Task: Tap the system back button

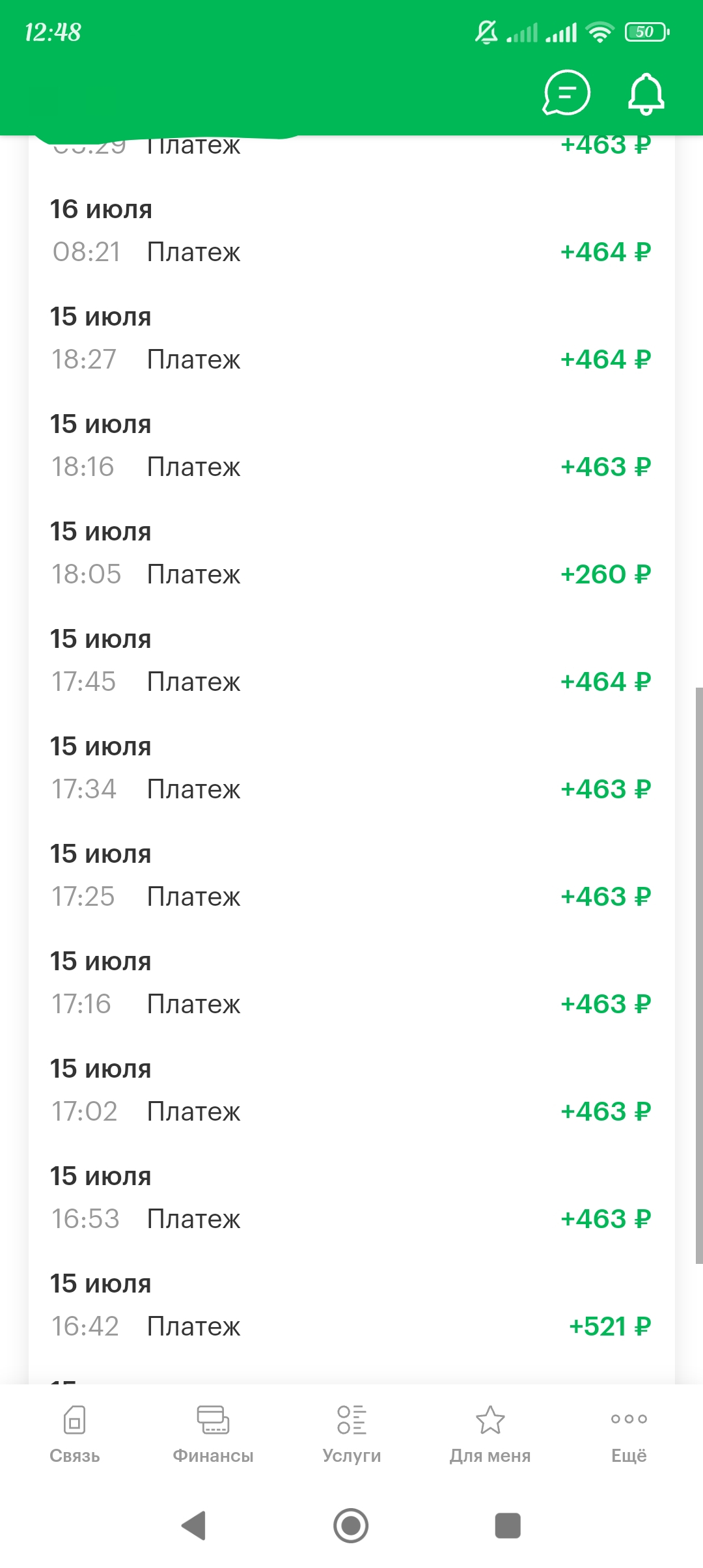Action: click(193, 1525)
